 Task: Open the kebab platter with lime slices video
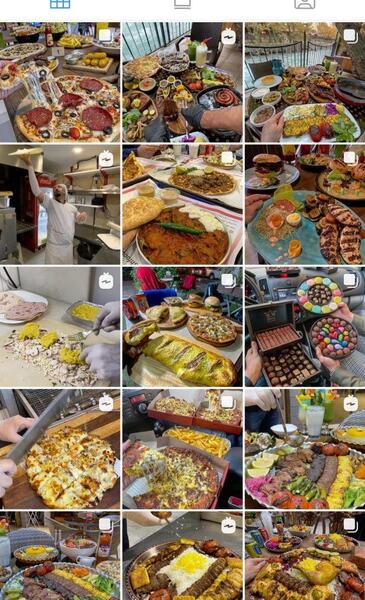[x=305, y=449]
